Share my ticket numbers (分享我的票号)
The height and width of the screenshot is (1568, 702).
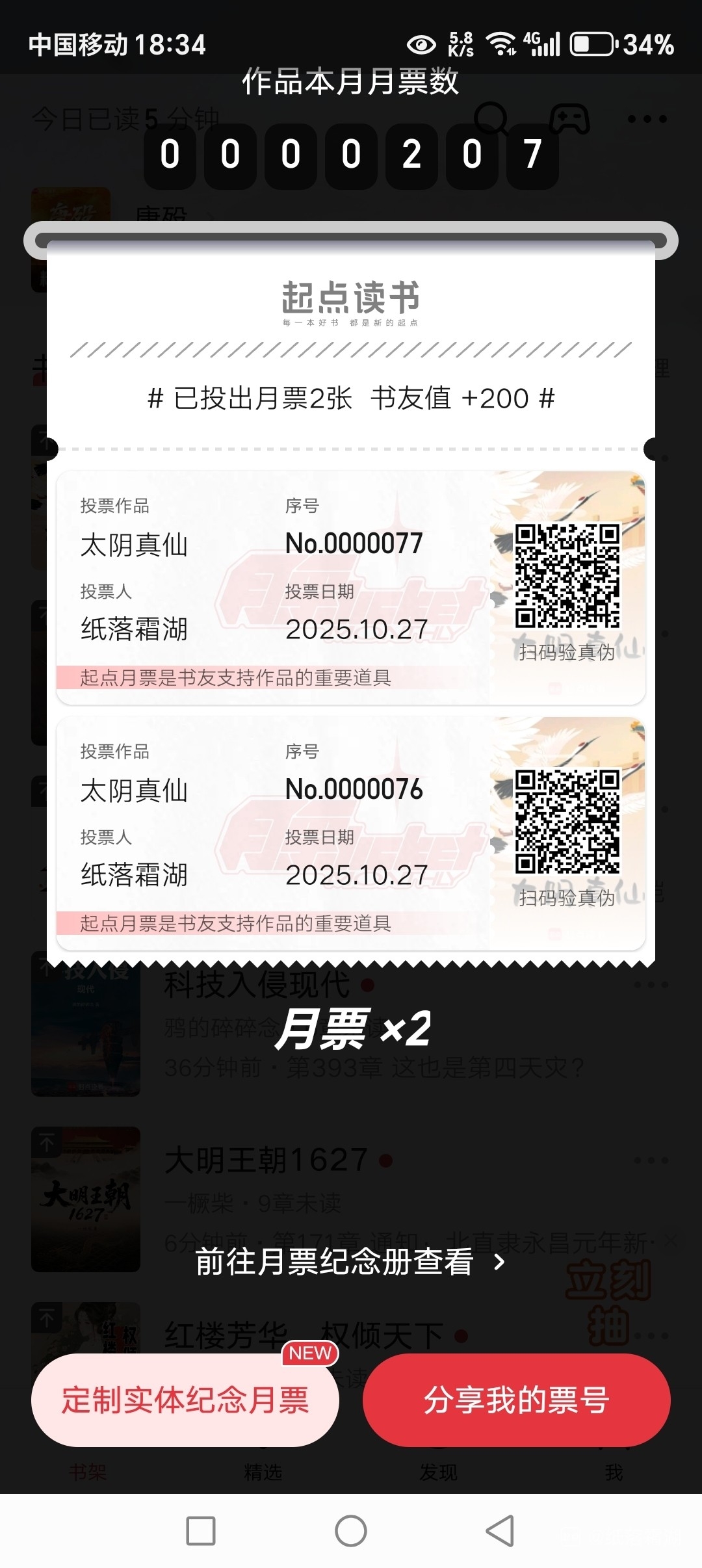[516, 1400]
